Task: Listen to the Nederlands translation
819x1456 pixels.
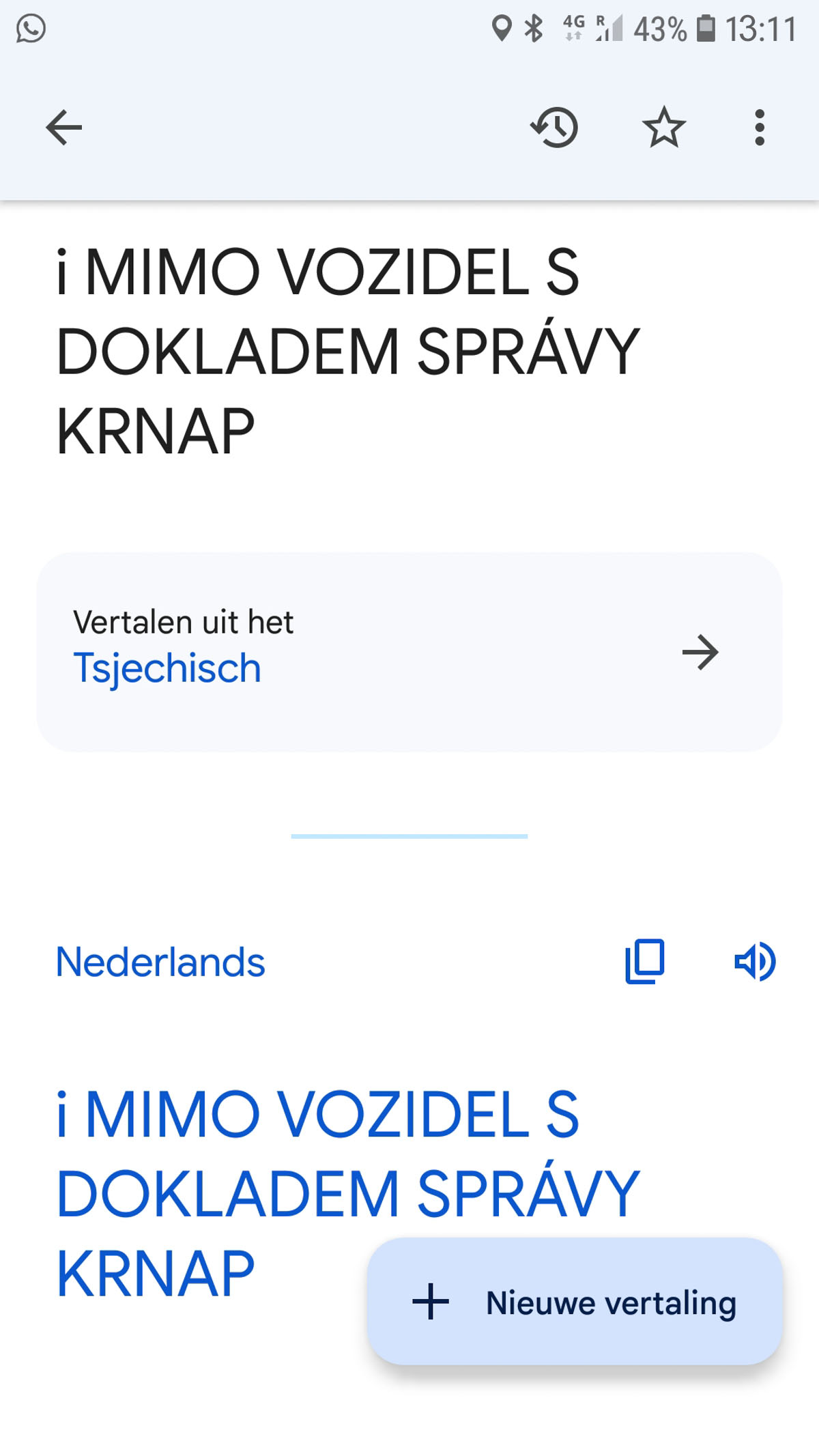Action: [755, 961]
